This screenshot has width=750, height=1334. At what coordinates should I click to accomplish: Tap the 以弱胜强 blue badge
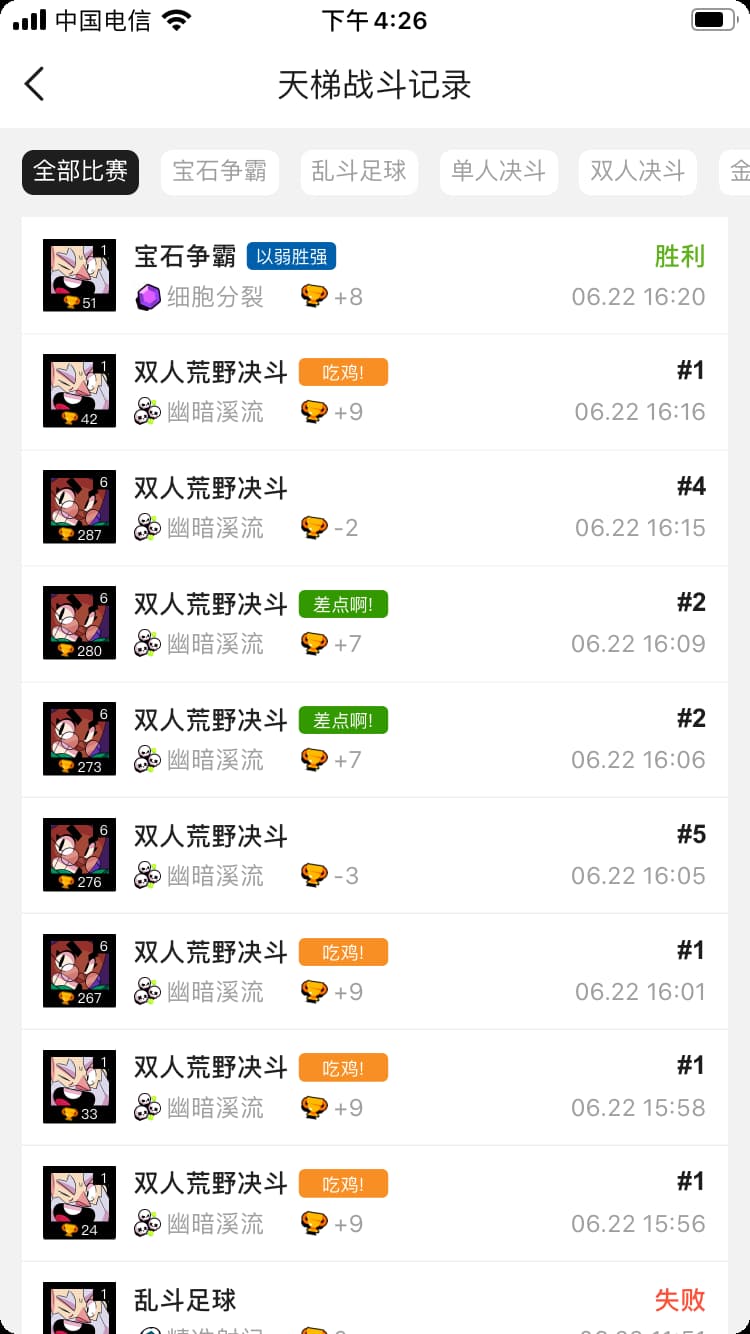(291, 256)
